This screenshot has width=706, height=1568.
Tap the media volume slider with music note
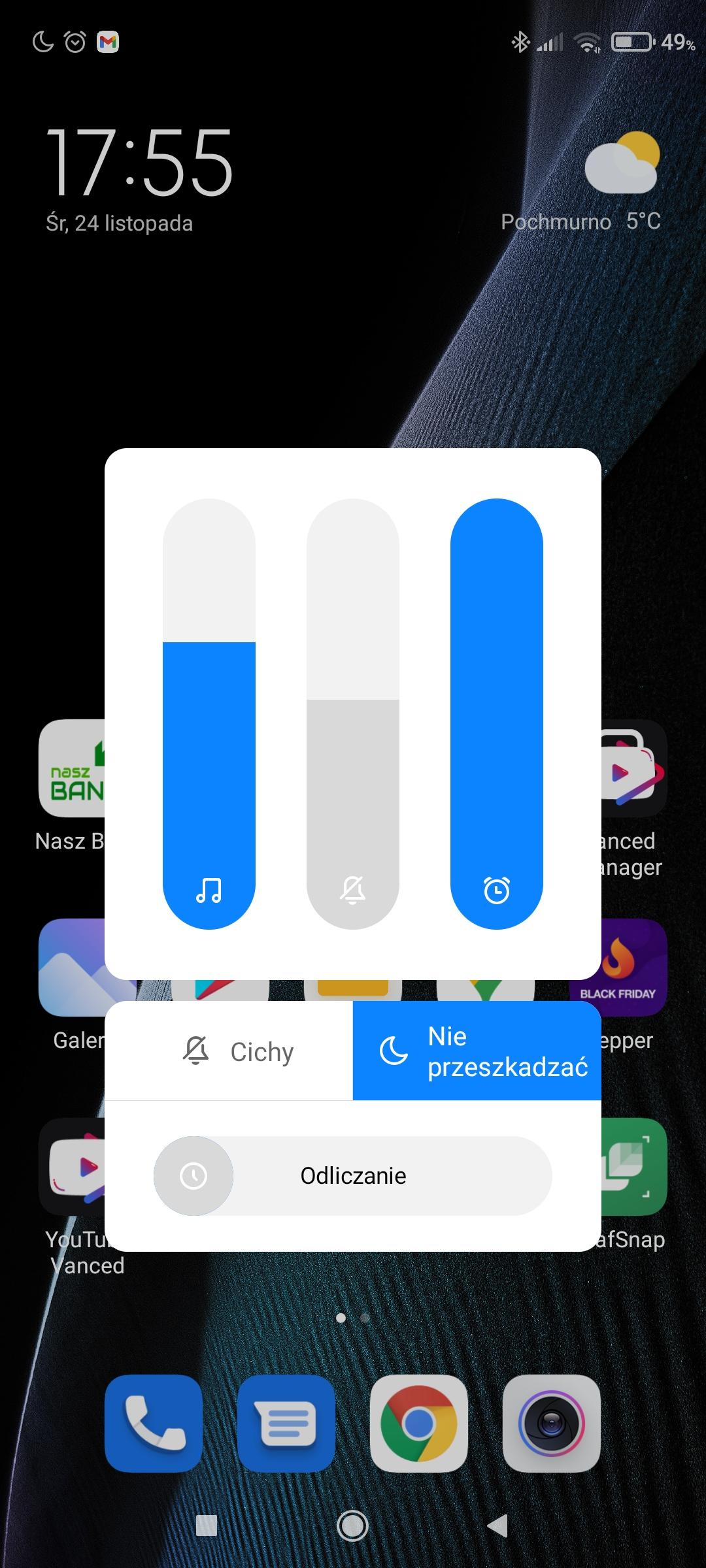209,713
